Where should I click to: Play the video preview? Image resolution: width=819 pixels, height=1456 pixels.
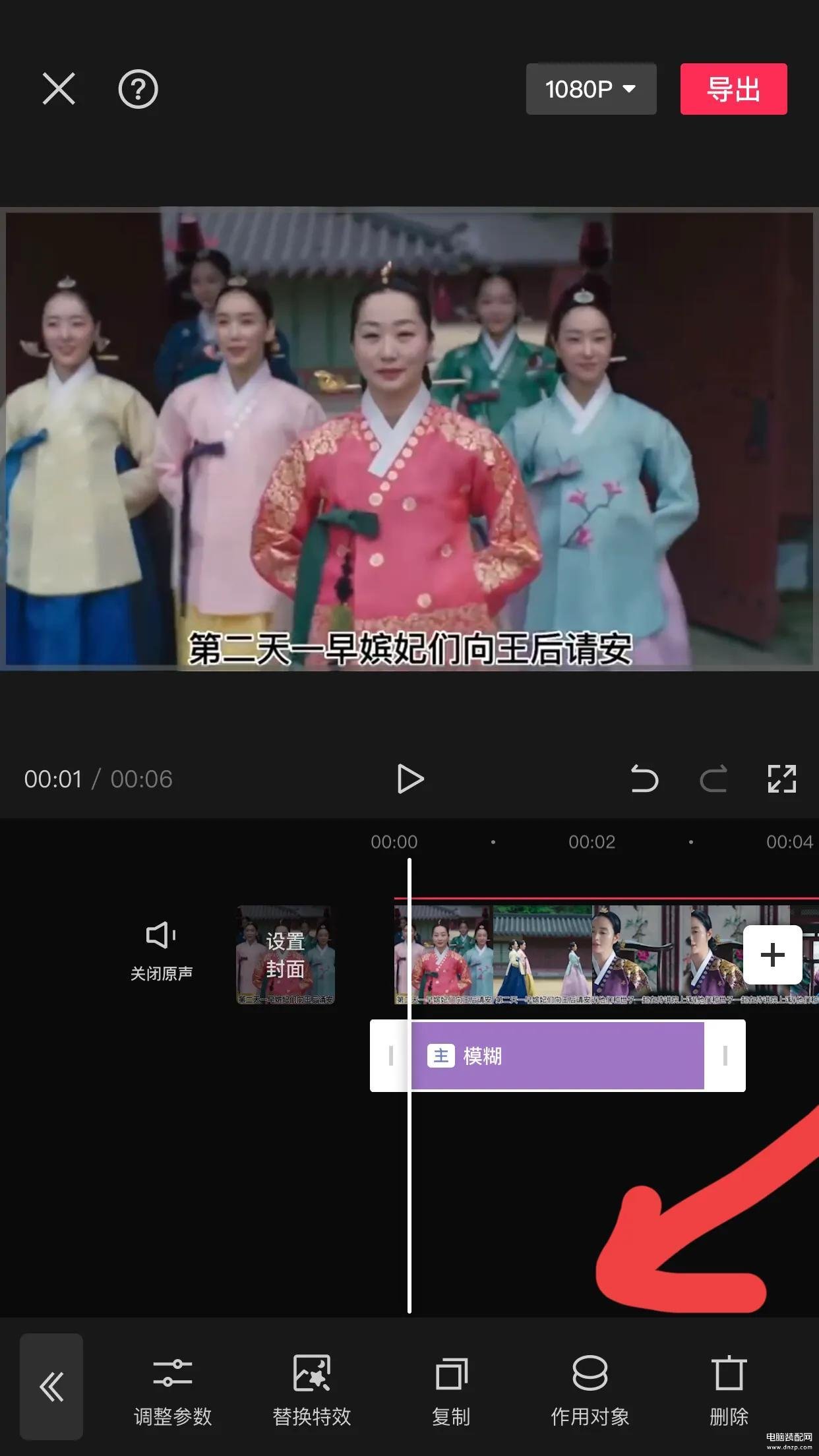410,779
